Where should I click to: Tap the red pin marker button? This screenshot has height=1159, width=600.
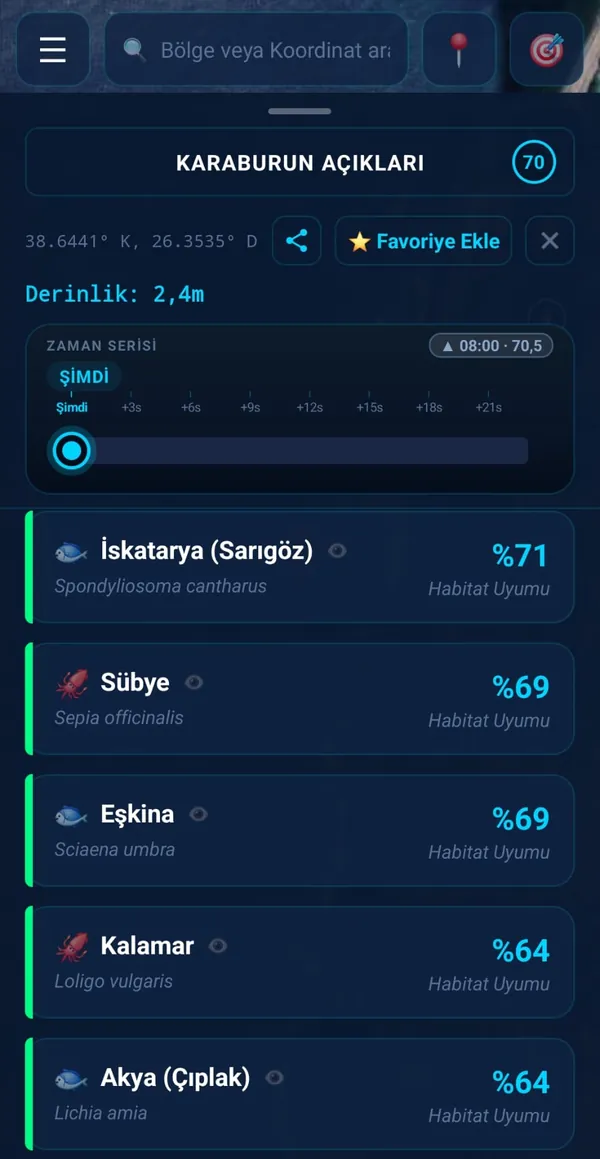tap(459, 49)
